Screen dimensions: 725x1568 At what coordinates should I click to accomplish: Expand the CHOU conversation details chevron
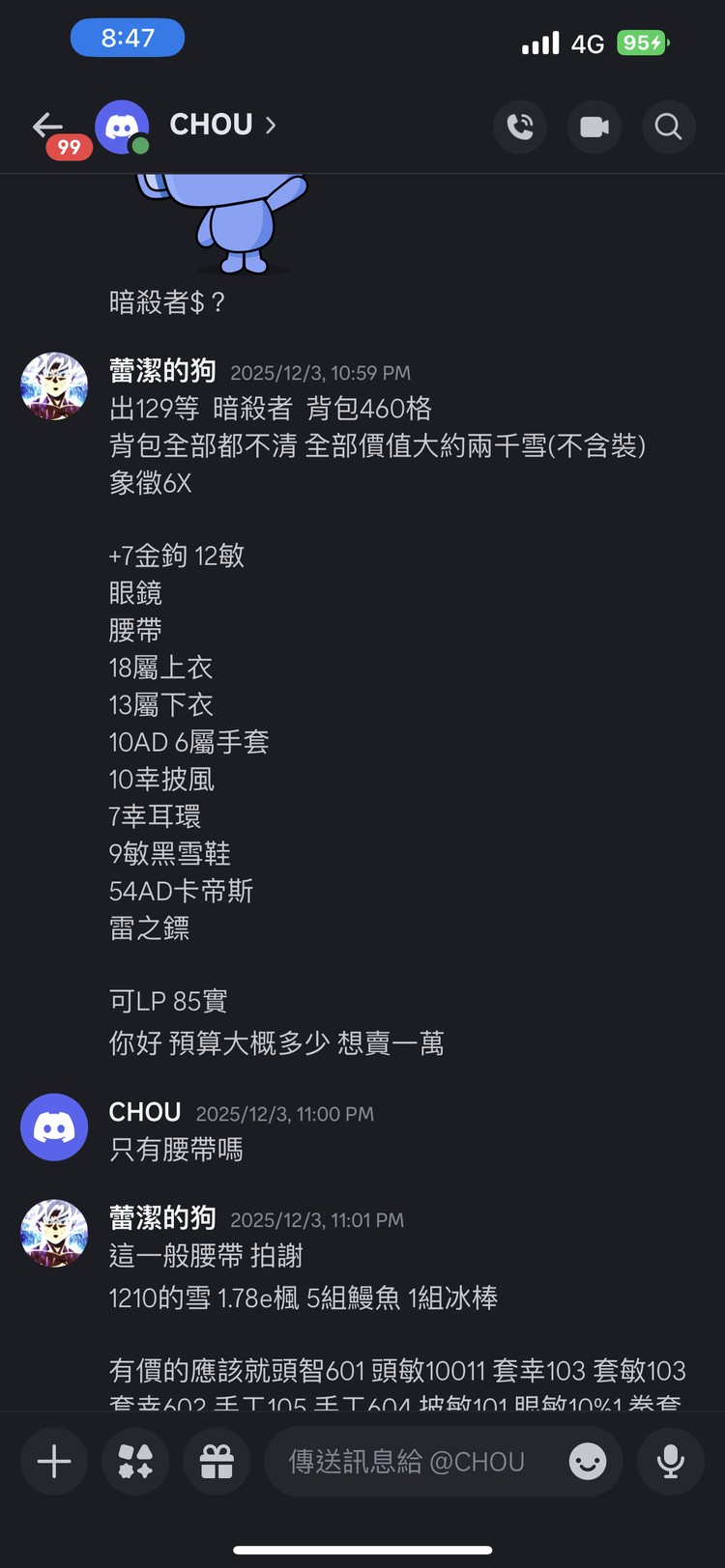pyautogui.click(x=270, y=126)
